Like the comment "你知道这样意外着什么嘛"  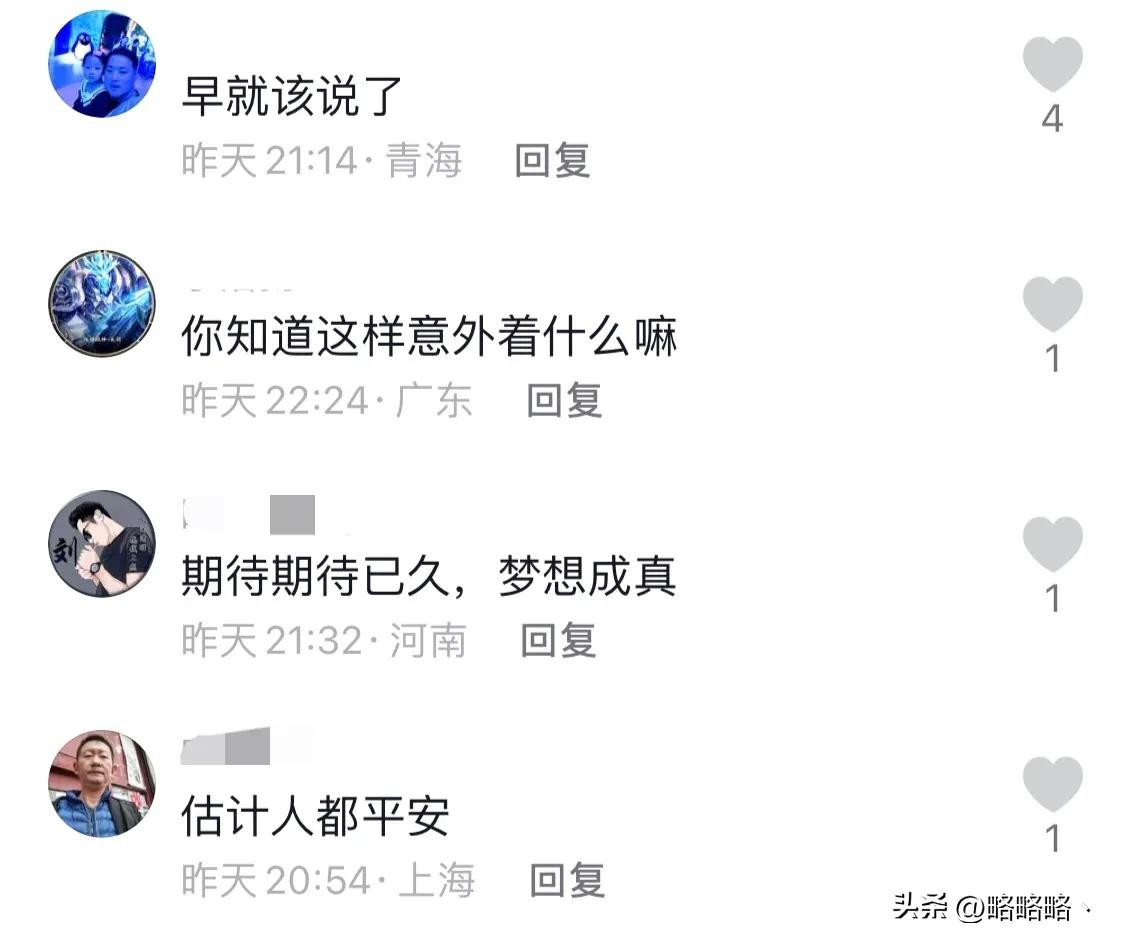tap(1052, 304)
